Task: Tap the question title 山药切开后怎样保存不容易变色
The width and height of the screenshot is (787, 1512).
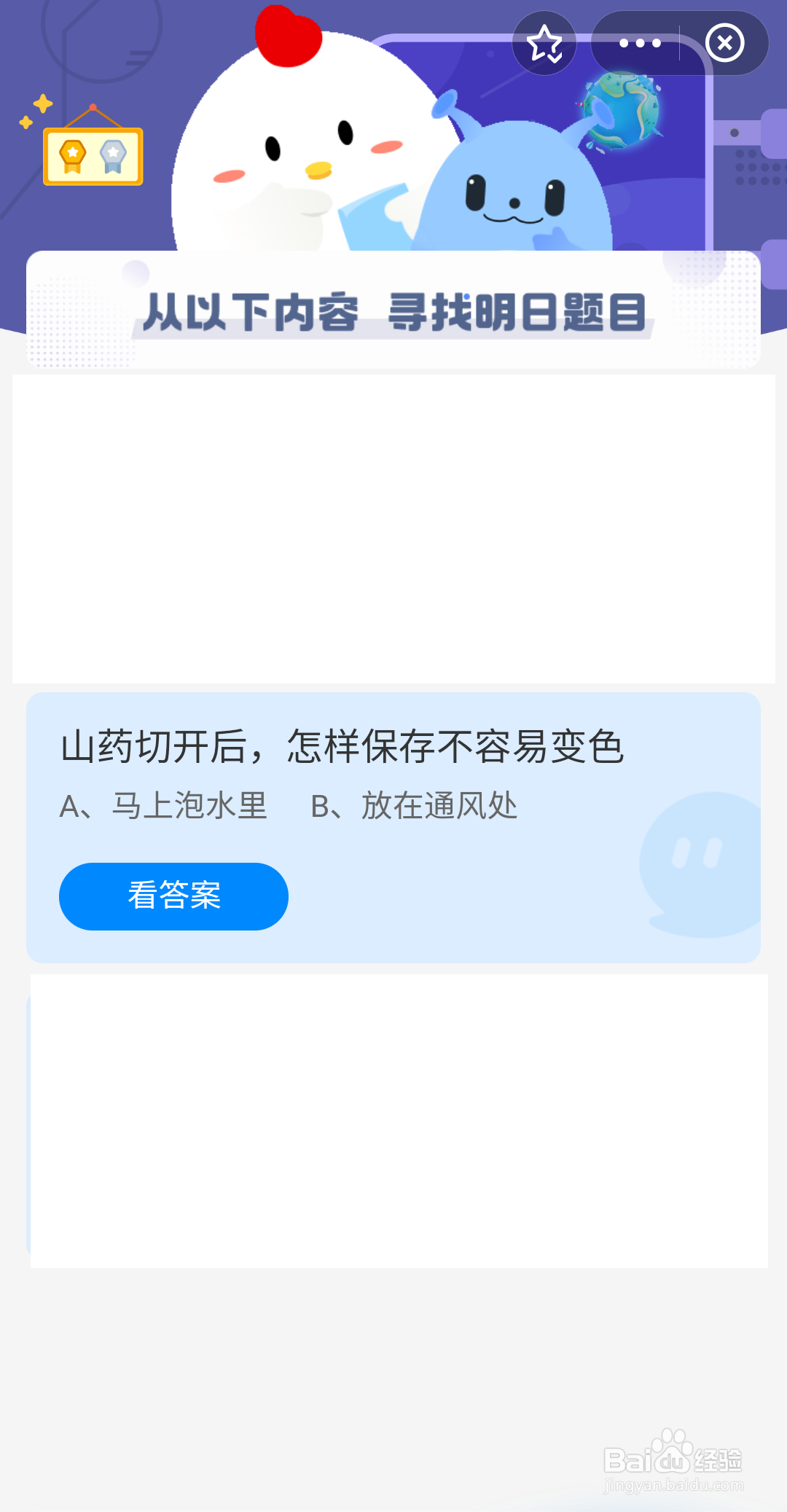Action: [x=342, y=745]
